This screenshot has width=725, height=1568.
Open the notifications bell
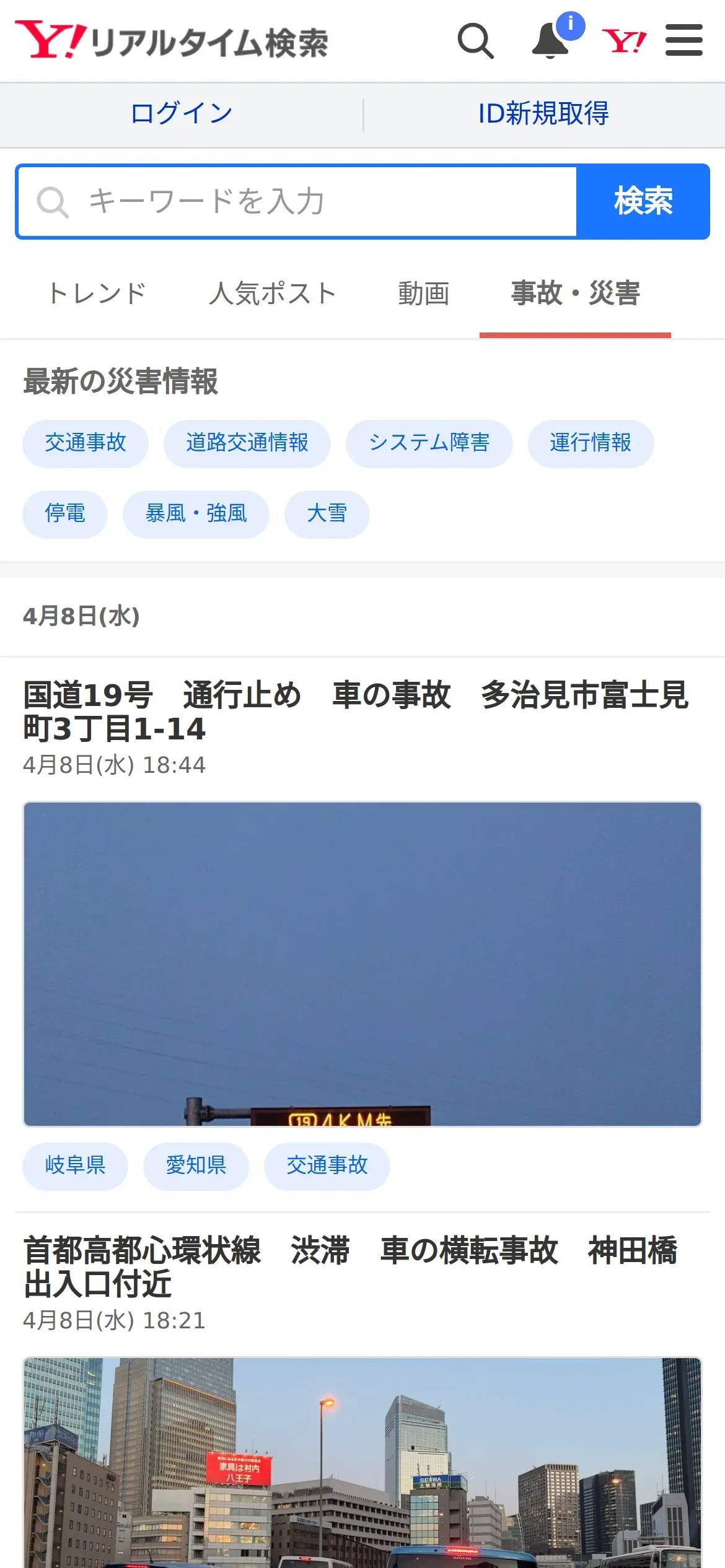click(550, 41)
